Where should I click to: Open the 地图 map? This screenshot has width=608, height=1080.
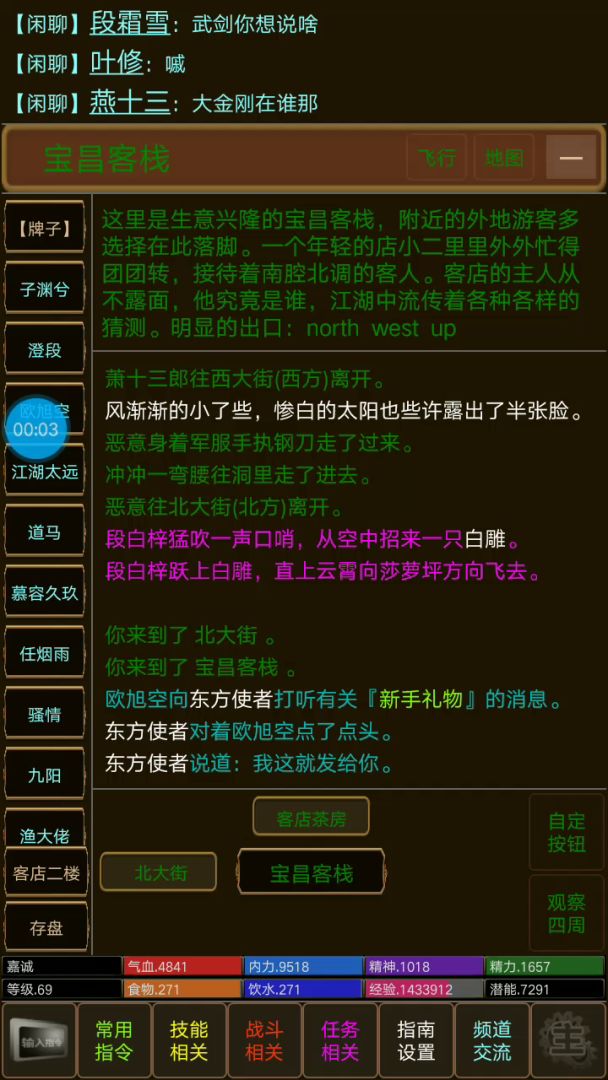[504, 158]
